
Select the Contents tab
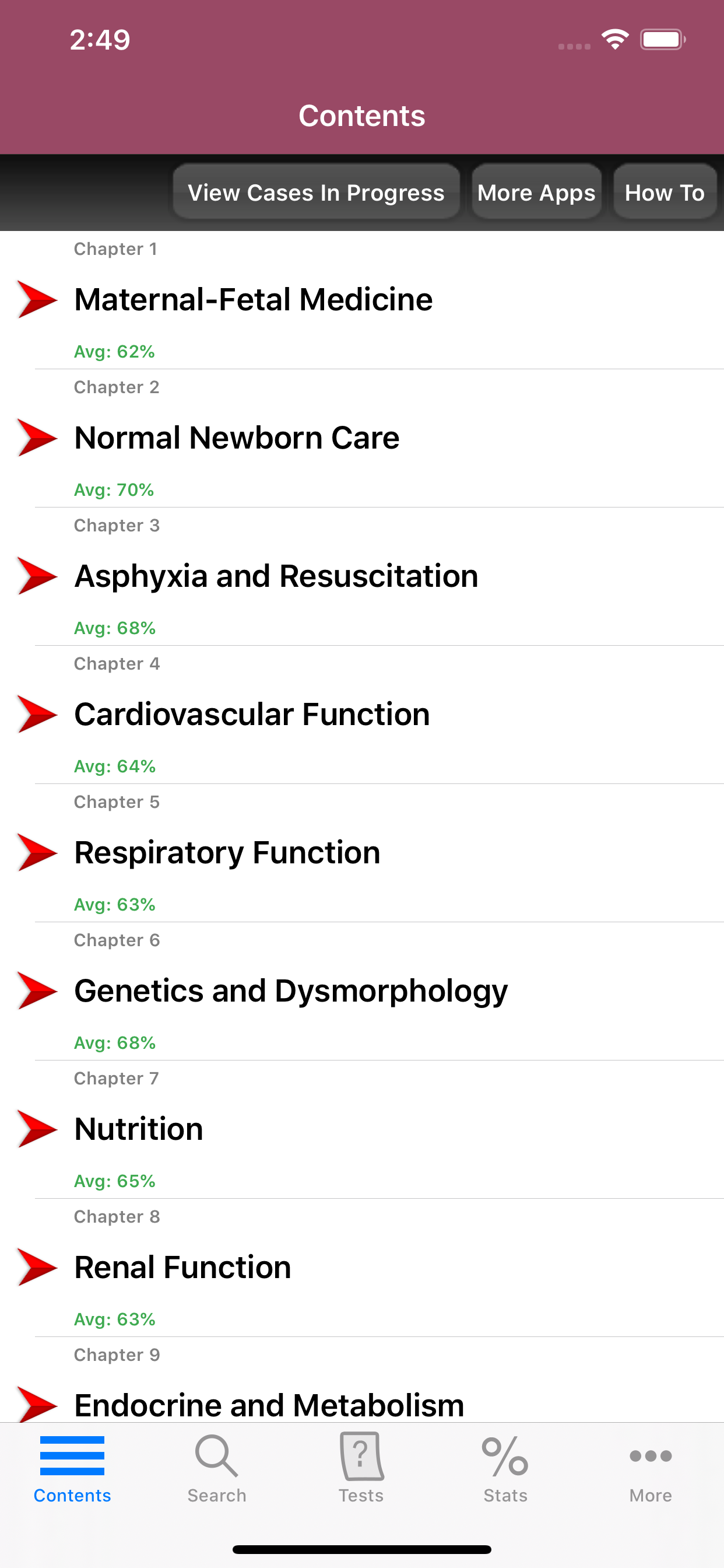(72, 1468)
